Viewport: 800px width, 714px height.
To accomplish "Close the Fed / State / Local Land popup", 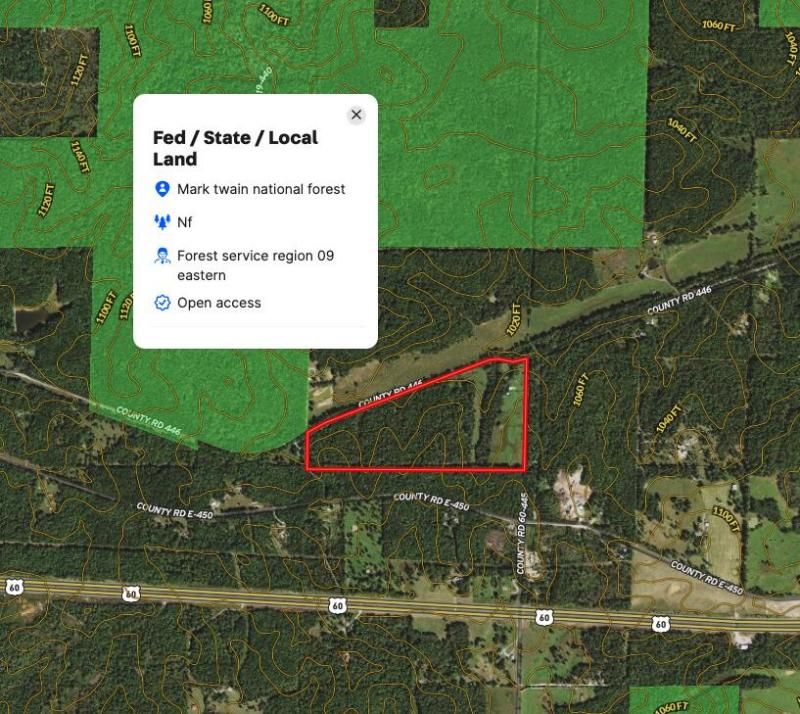I will point(356,115).
